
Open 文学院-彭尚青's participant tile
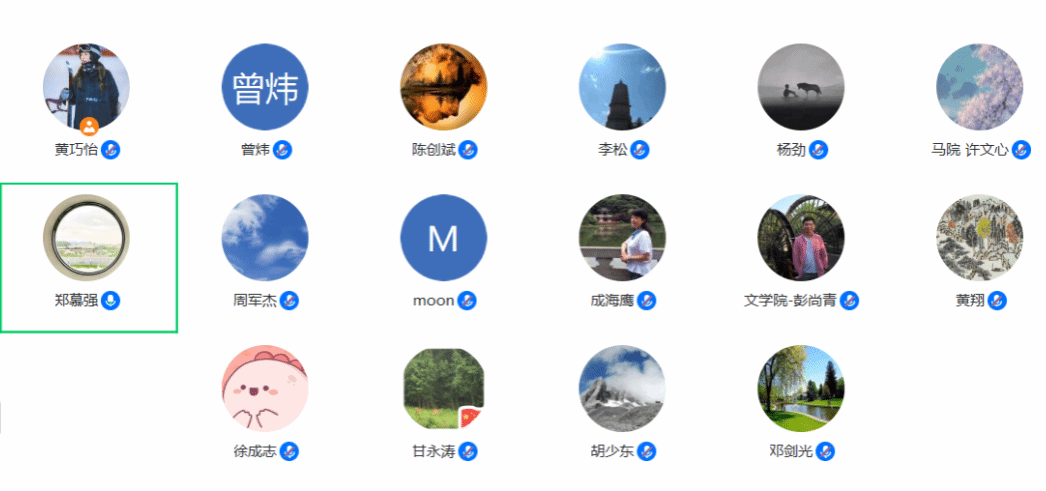pos(801,238)
